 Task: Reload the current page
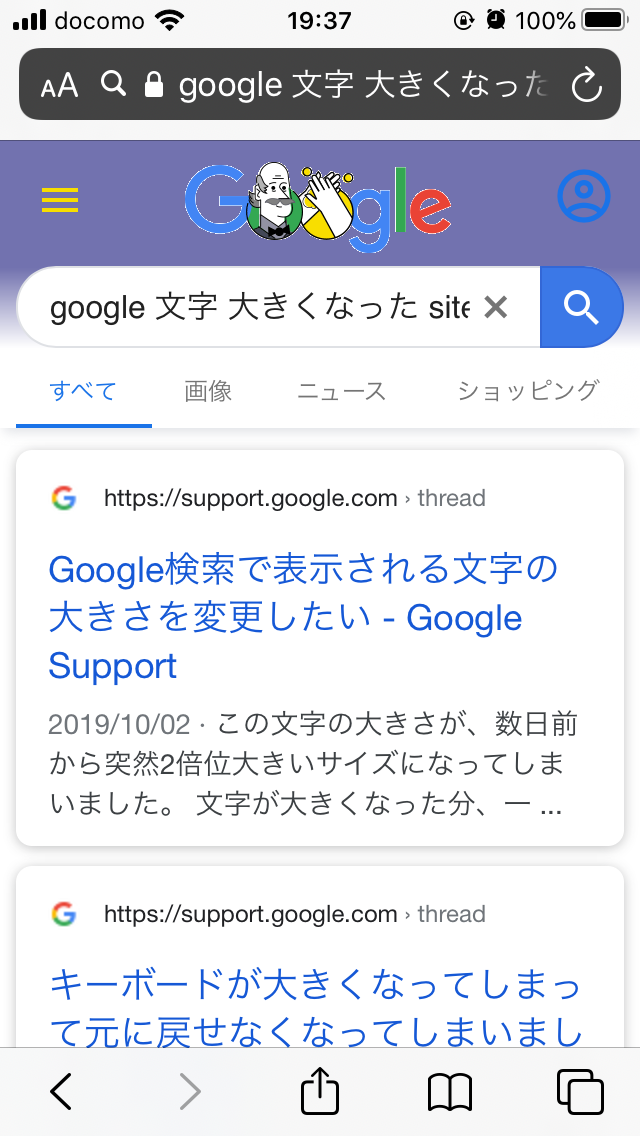pos(585,86)
